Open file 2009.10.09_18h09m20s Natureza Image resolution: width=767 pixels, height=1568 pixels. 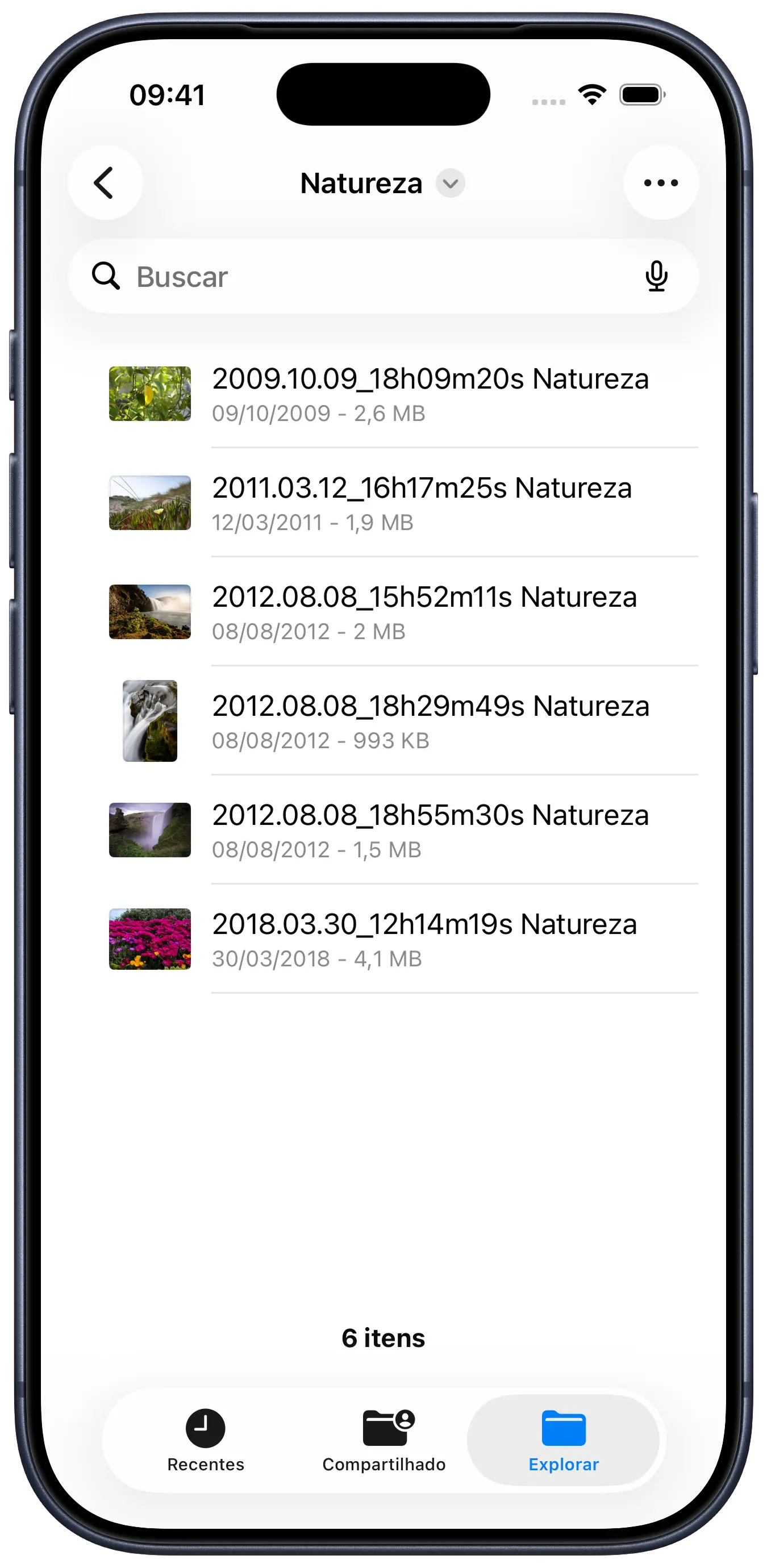[x=430, y=393]
